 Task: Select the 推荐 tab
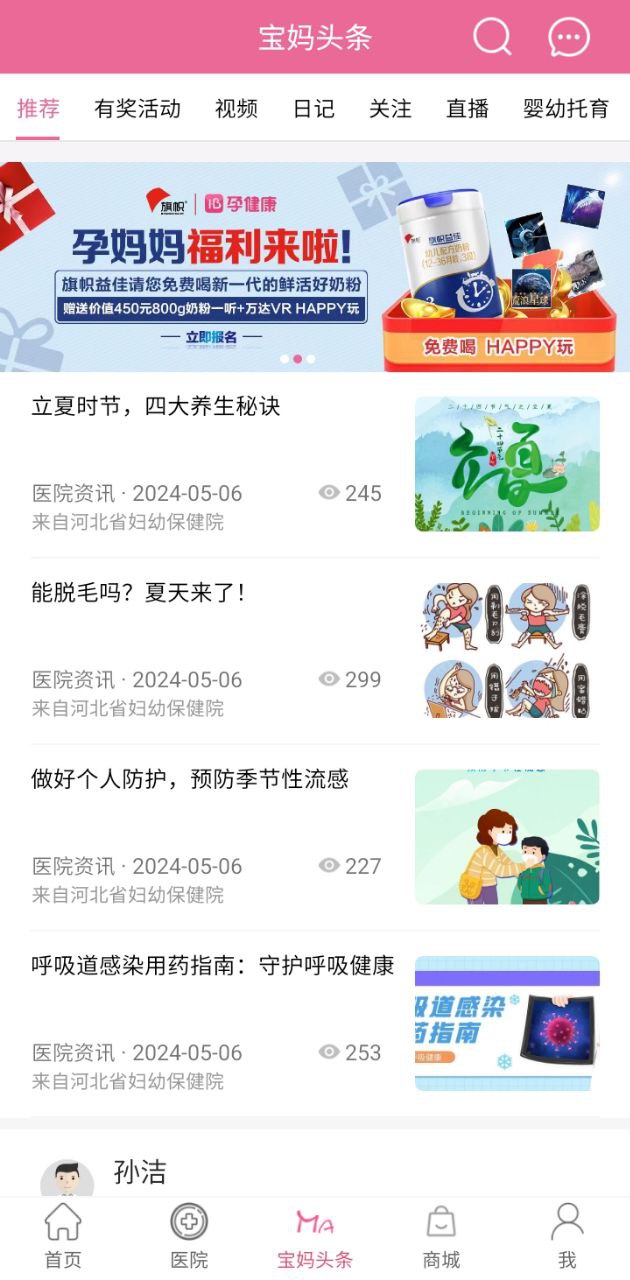[38, 109]
